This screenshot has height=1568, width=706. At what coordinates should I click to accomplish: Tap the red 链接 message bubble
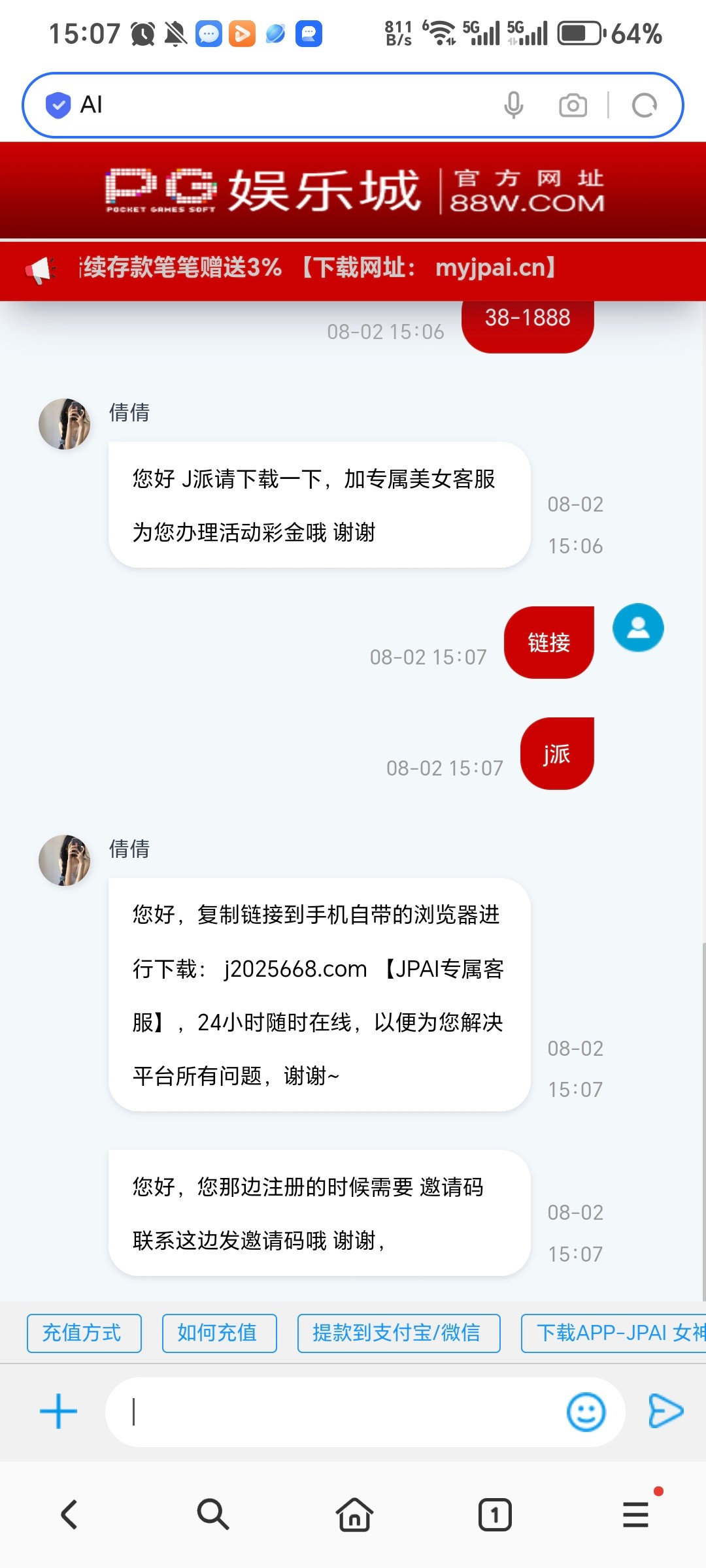coord(548,642)
